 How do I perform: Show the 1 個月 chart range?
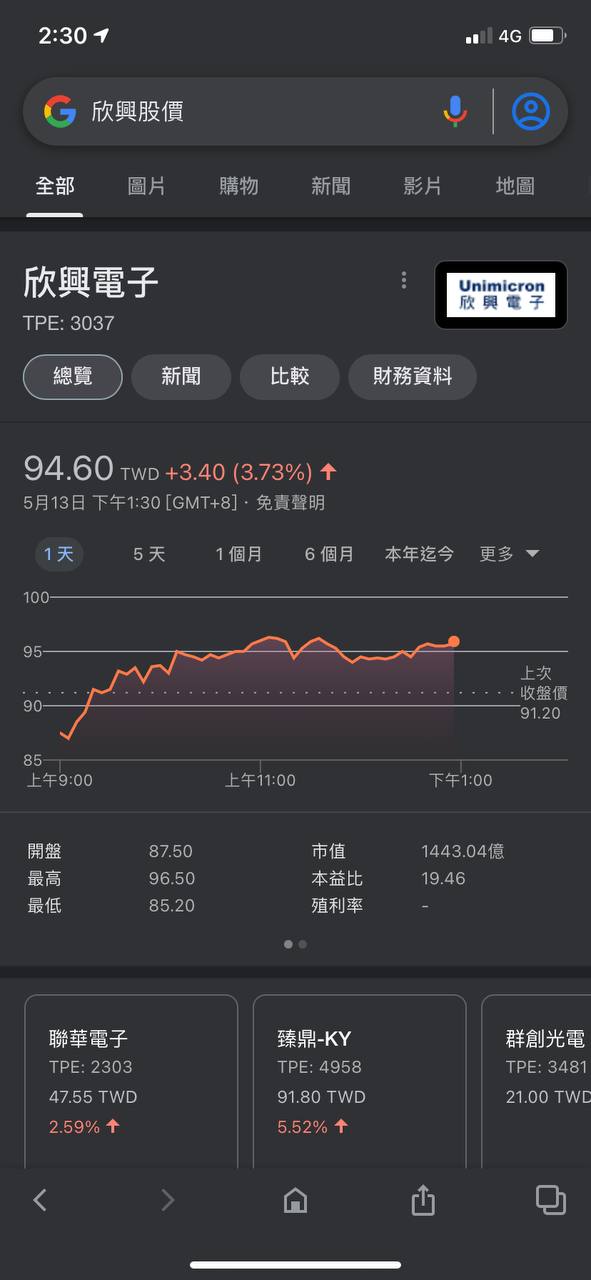239,554
